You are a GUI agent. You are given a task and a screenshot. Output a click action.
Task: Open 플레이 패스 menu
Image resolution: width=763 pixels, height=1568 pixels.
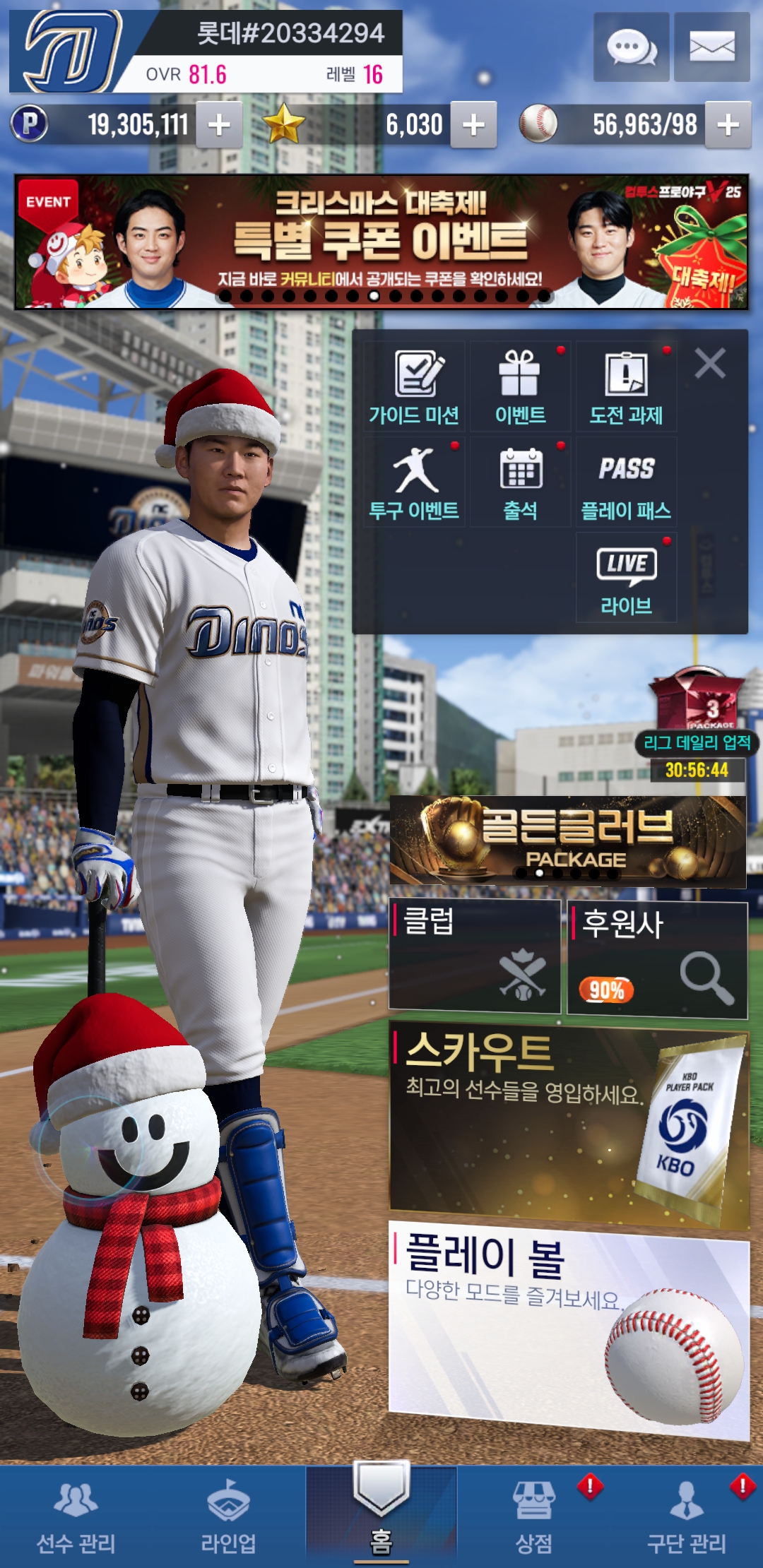click(x=626, y=482)
